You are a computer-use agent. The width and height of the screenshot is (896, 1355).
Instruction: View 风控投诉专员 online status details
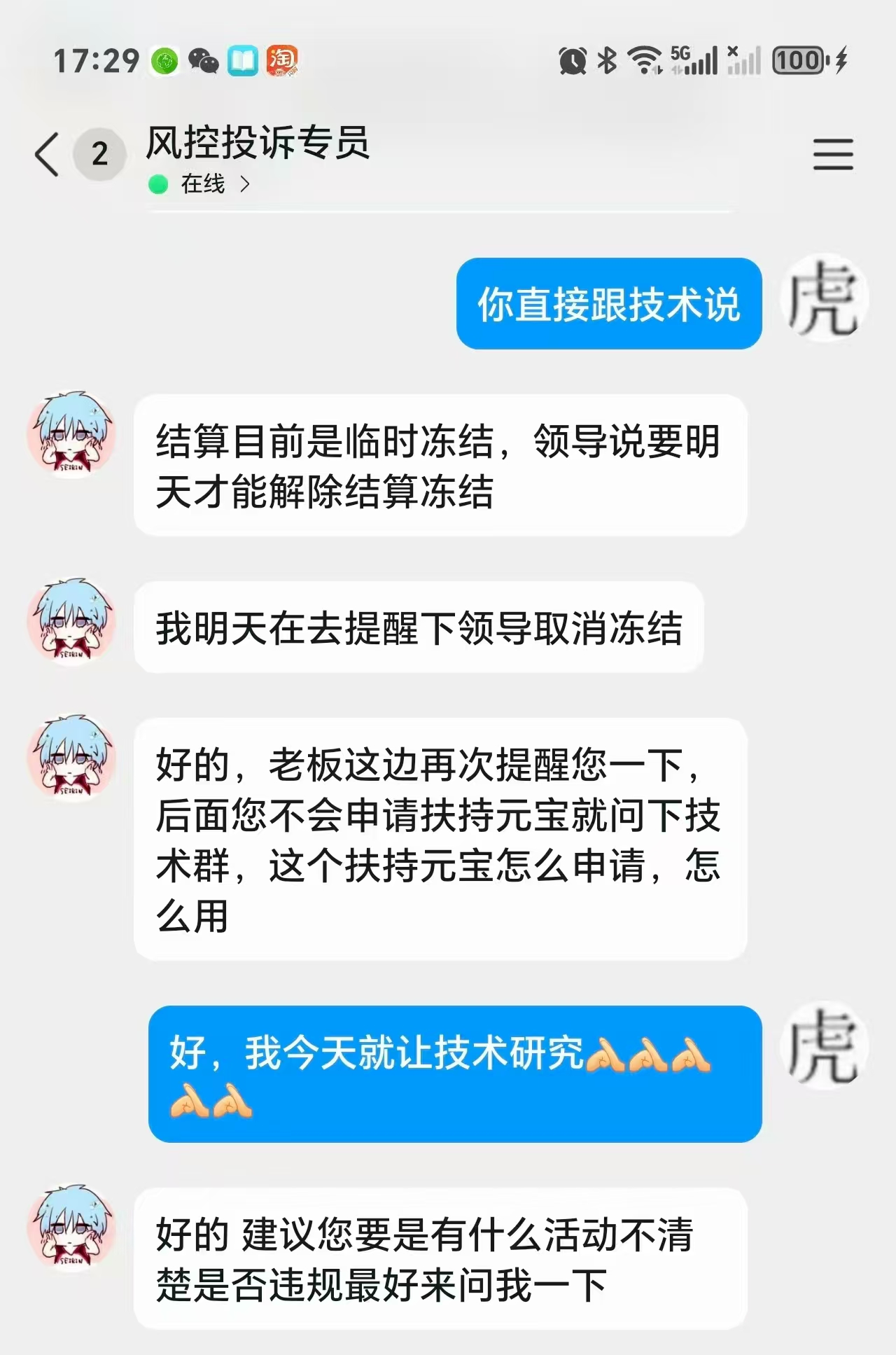[202, 184]
